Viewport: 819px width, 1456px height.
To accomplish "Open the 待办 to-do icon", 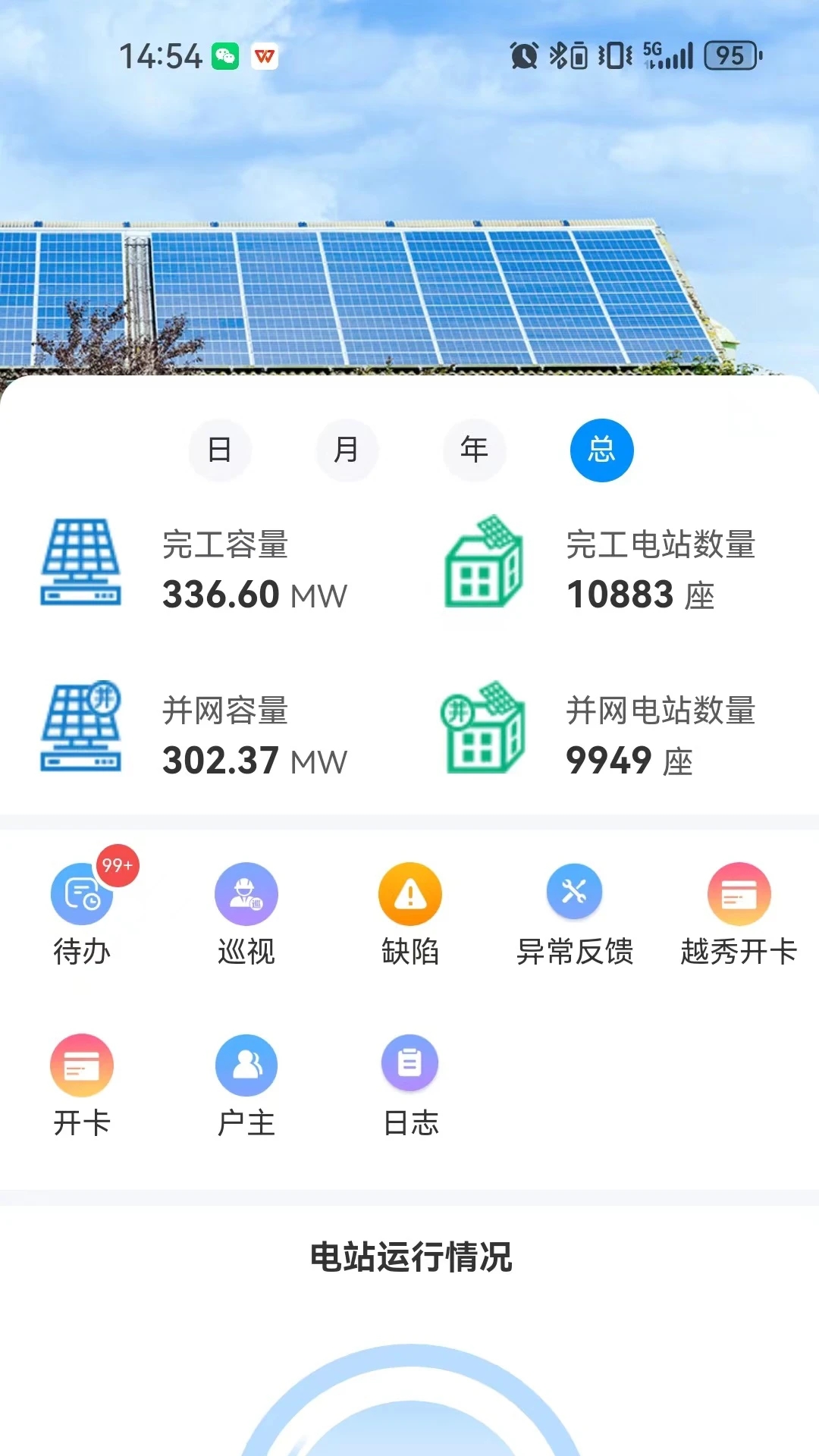I will point(82,895).
